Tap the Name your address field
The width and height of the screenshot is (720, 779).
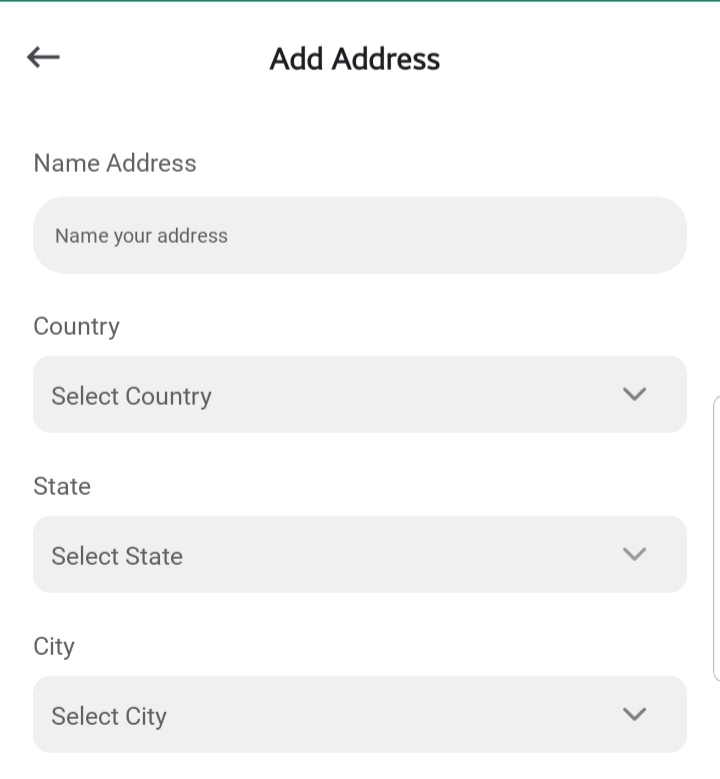pyautogui.click(x=359, y=235)
